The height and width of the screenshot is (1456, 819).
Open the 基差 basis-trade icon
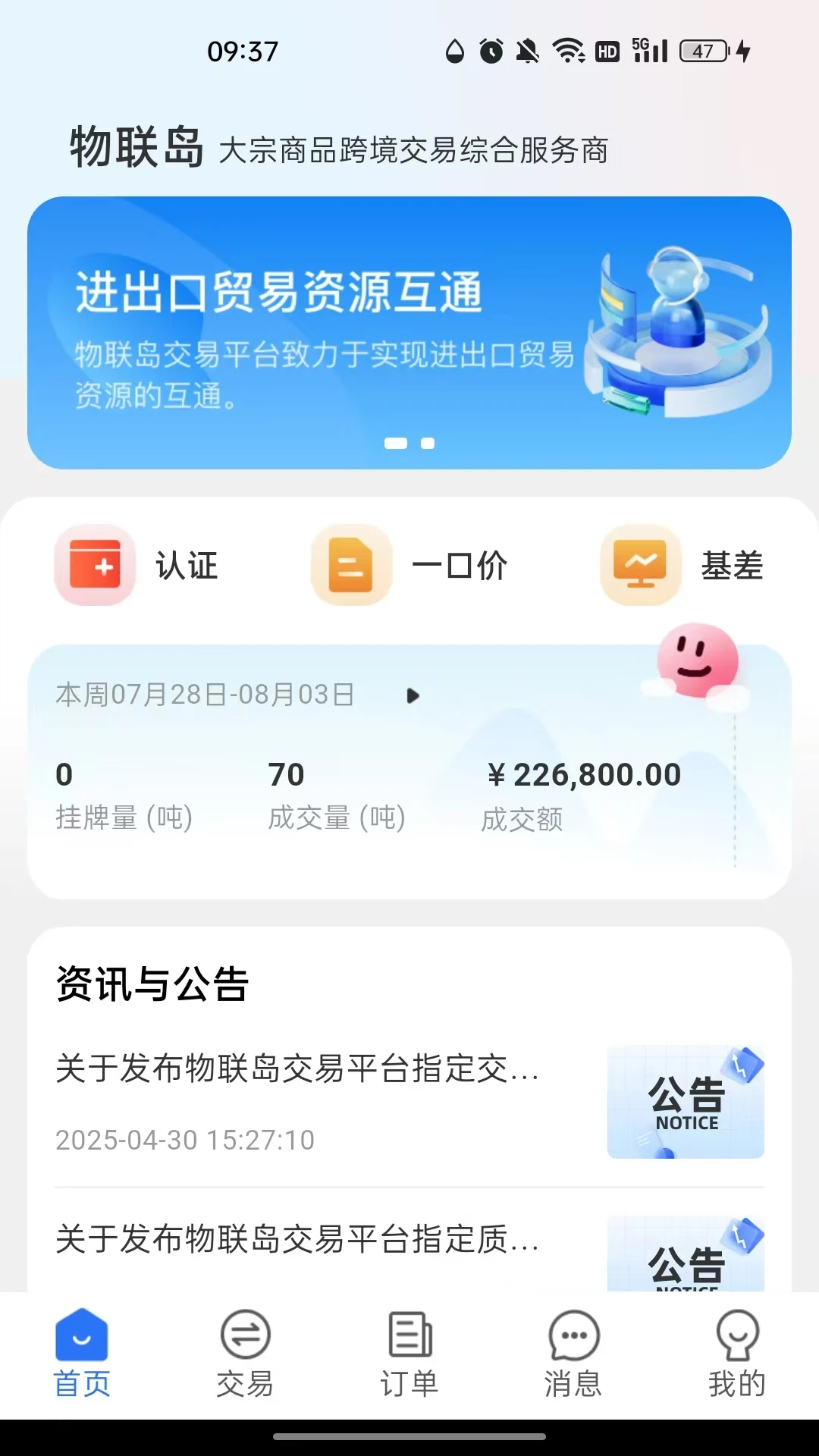(639, 565)
